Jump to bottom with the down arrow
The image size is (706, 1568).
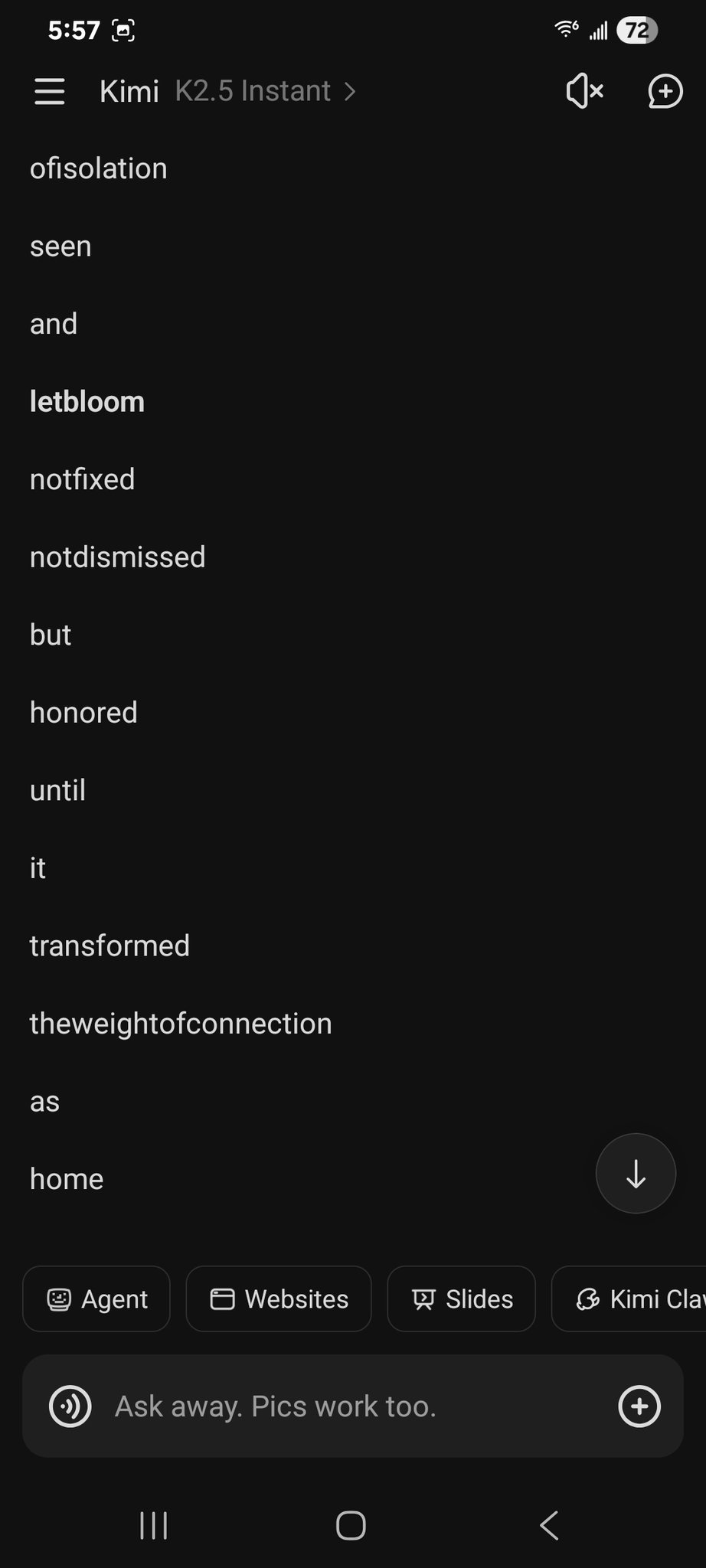pyautogui.click(x=636, y=1173)
